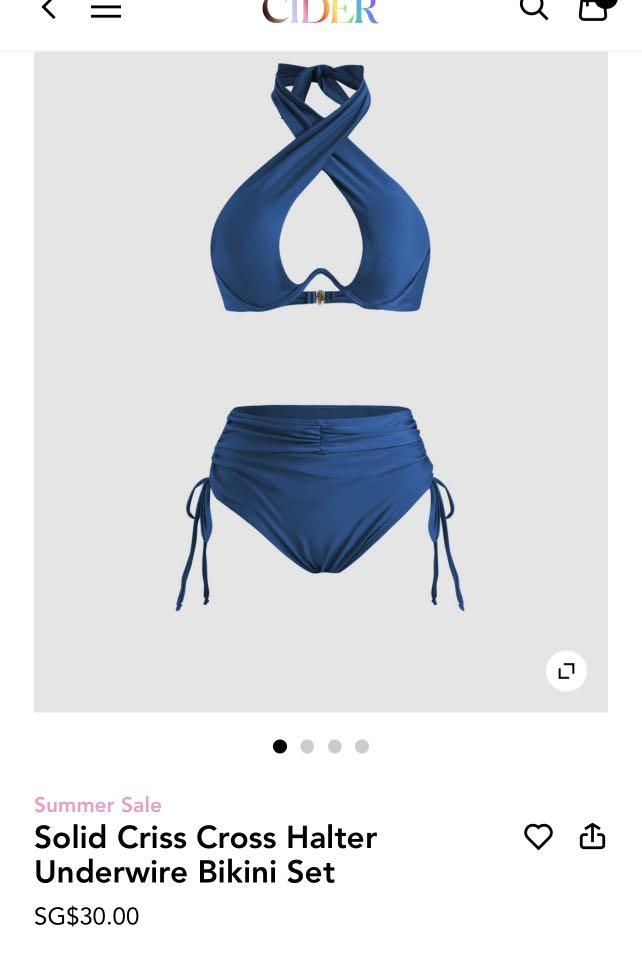Open the hamburger menu
The image size is (642, 959).
click(x=106, y=11)
